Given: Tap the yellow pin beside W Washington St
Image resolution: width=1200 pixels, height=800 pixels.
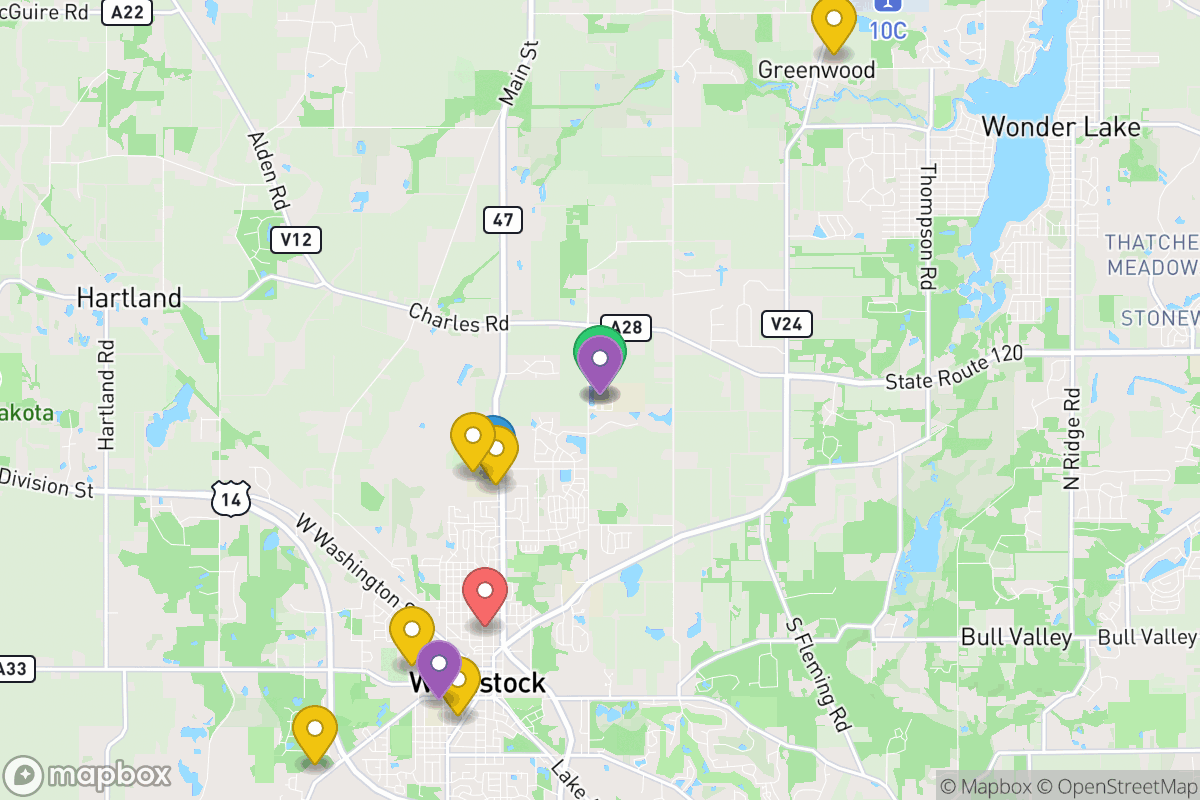Looking at the screenshot, I should point(410,631).
